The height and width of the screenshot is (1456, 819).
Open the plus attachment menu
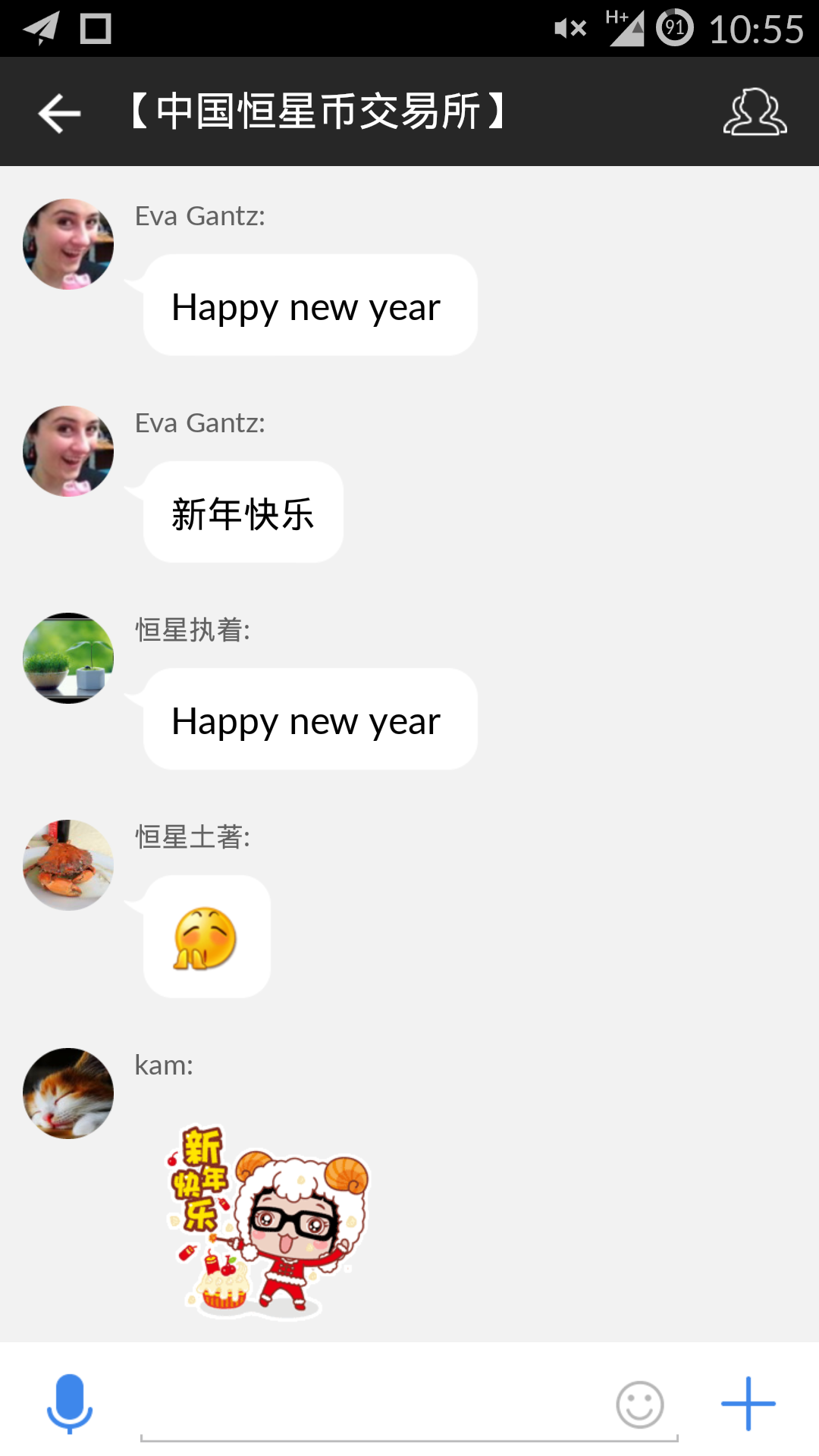[x=748, y=1404]
